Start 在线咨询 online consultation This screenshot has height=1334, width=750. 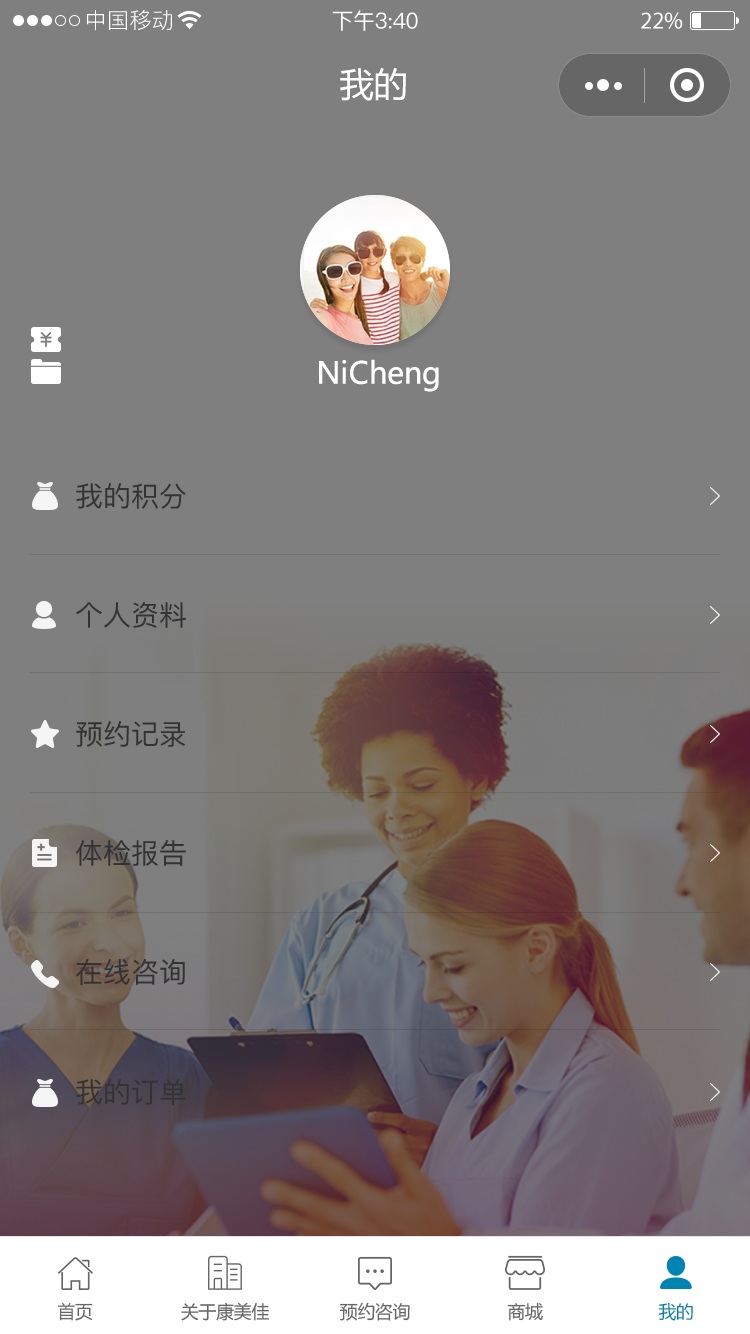coord(375,972)
